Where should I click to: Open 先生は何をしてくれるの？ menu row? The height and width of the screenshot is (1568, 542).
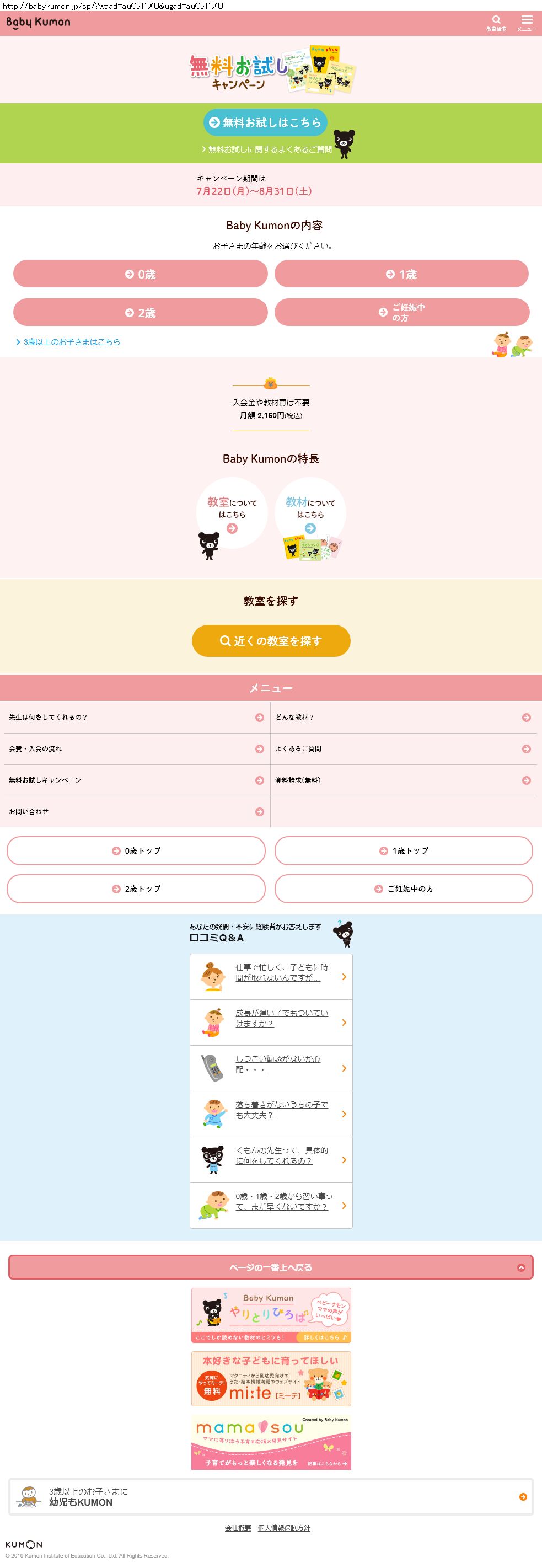135,718
